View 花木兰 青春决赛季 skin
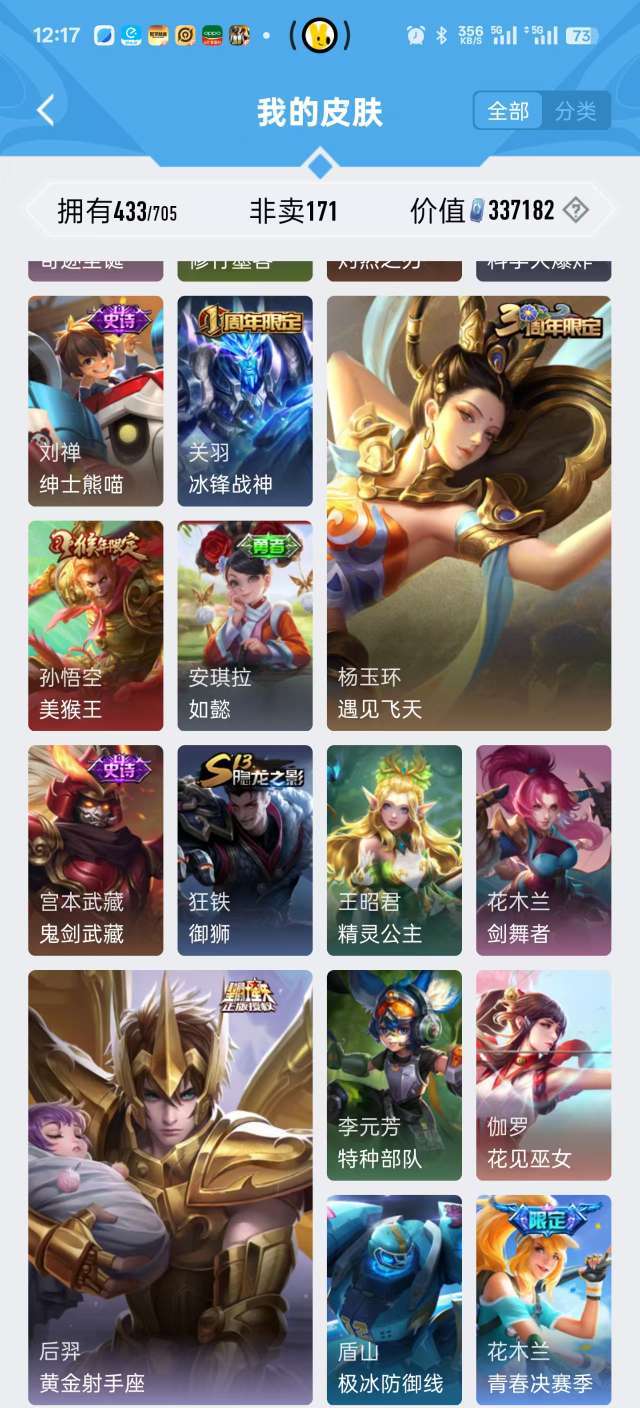 coord(543,1300)
